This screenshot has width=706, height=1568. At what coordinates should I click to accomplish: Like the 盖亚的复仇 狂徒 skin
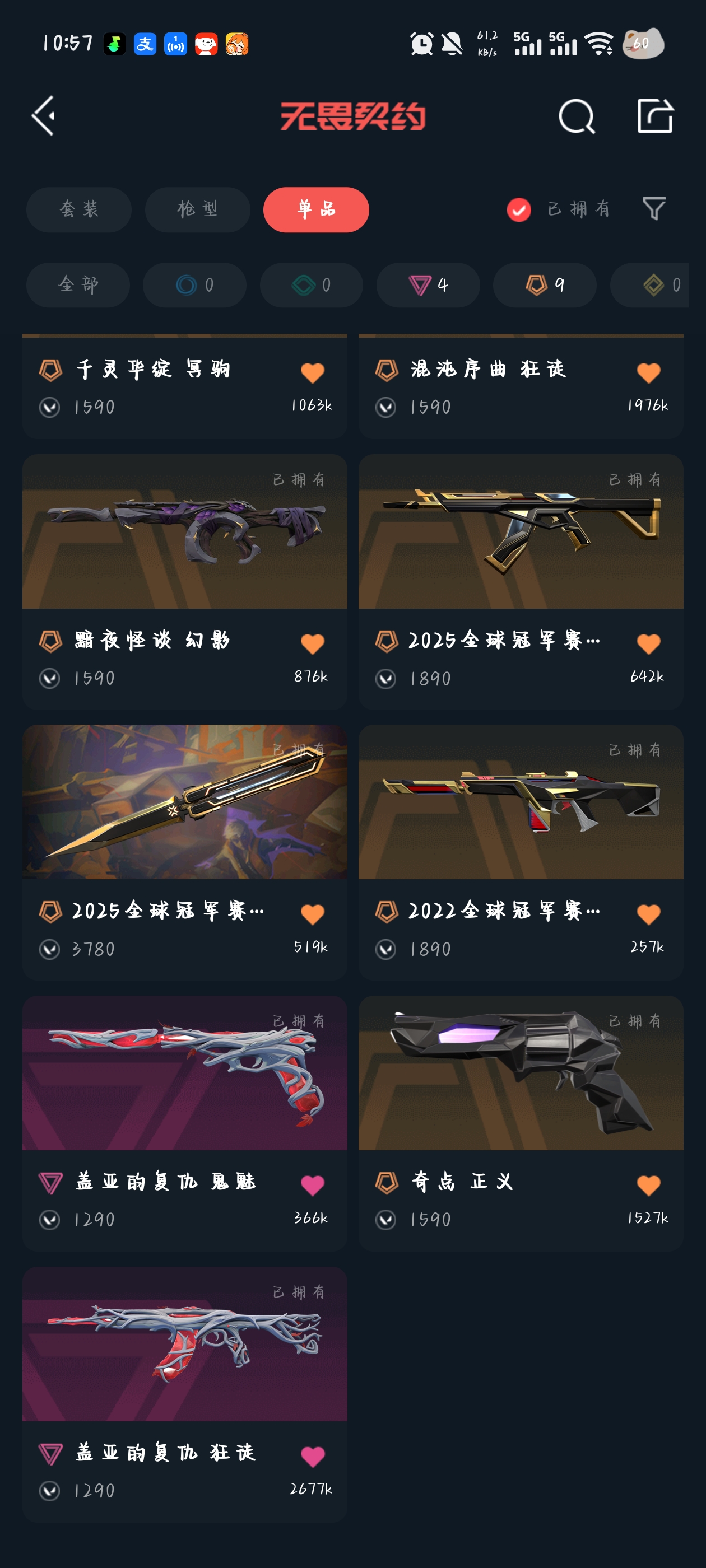(x=313, y=1457)
